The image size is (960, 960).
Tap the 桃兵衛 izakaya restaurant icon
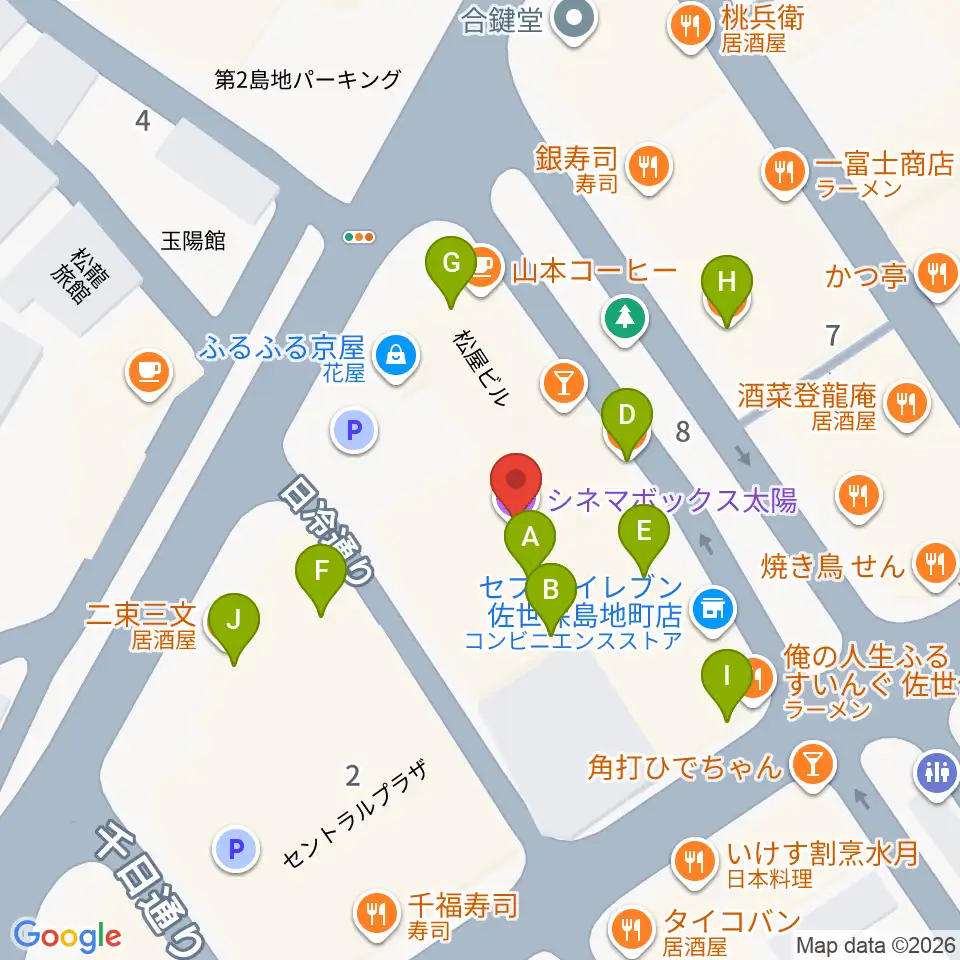click(691, 28)
